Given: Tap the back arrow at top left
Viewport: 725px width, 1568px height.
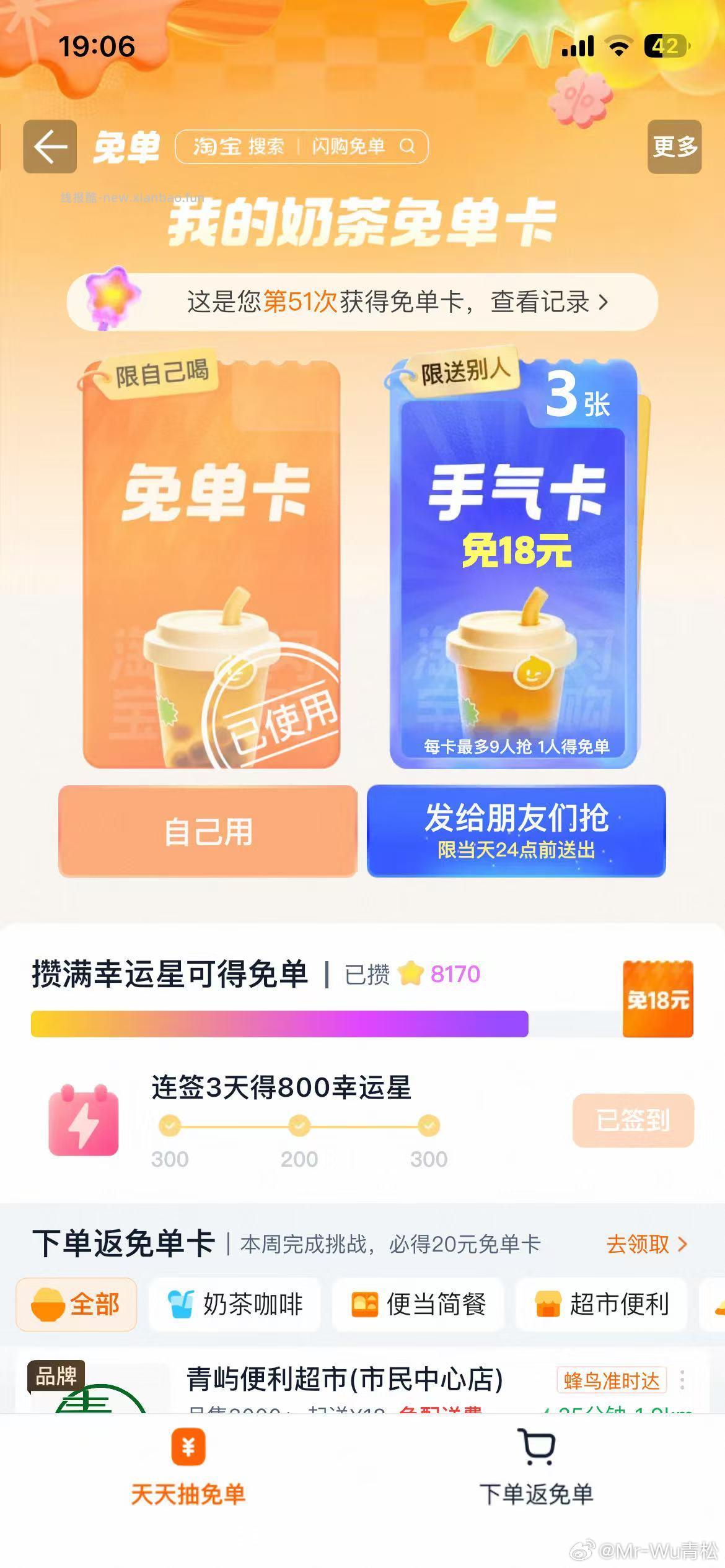Looking at the screenshot, I should 50,147.
